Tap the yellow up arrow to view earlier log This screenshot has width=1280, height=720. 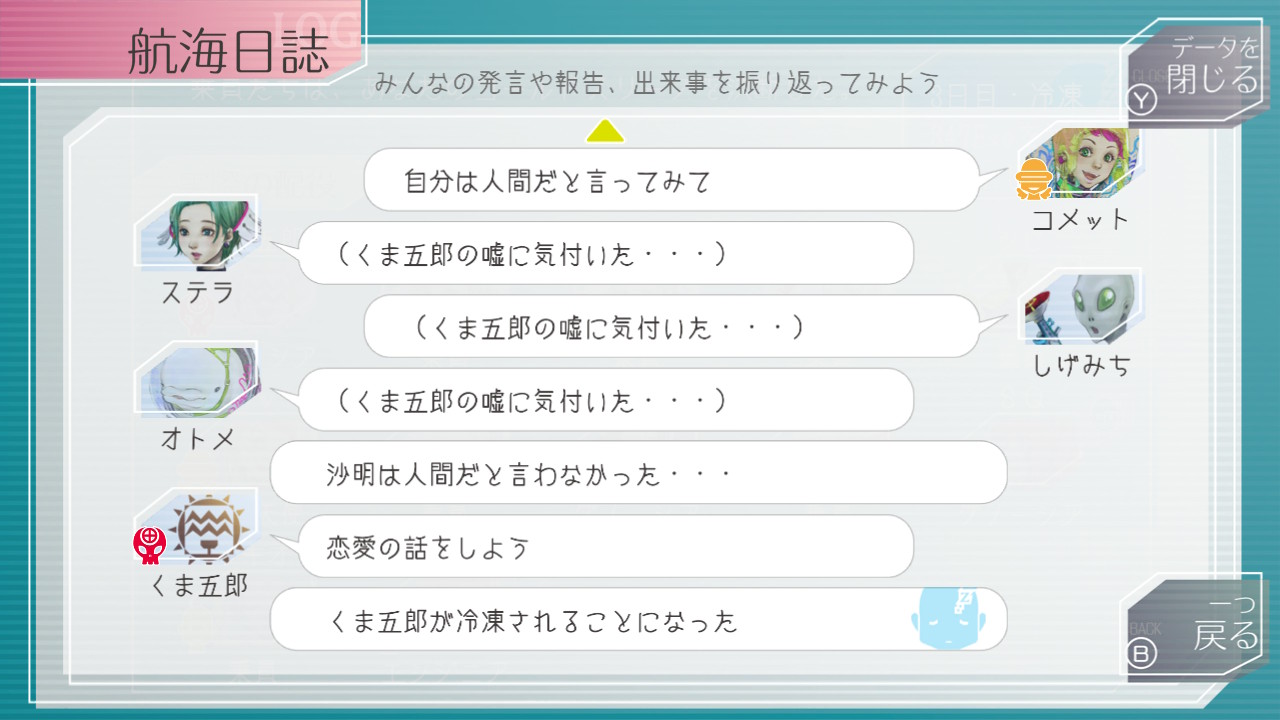point(605,130)
